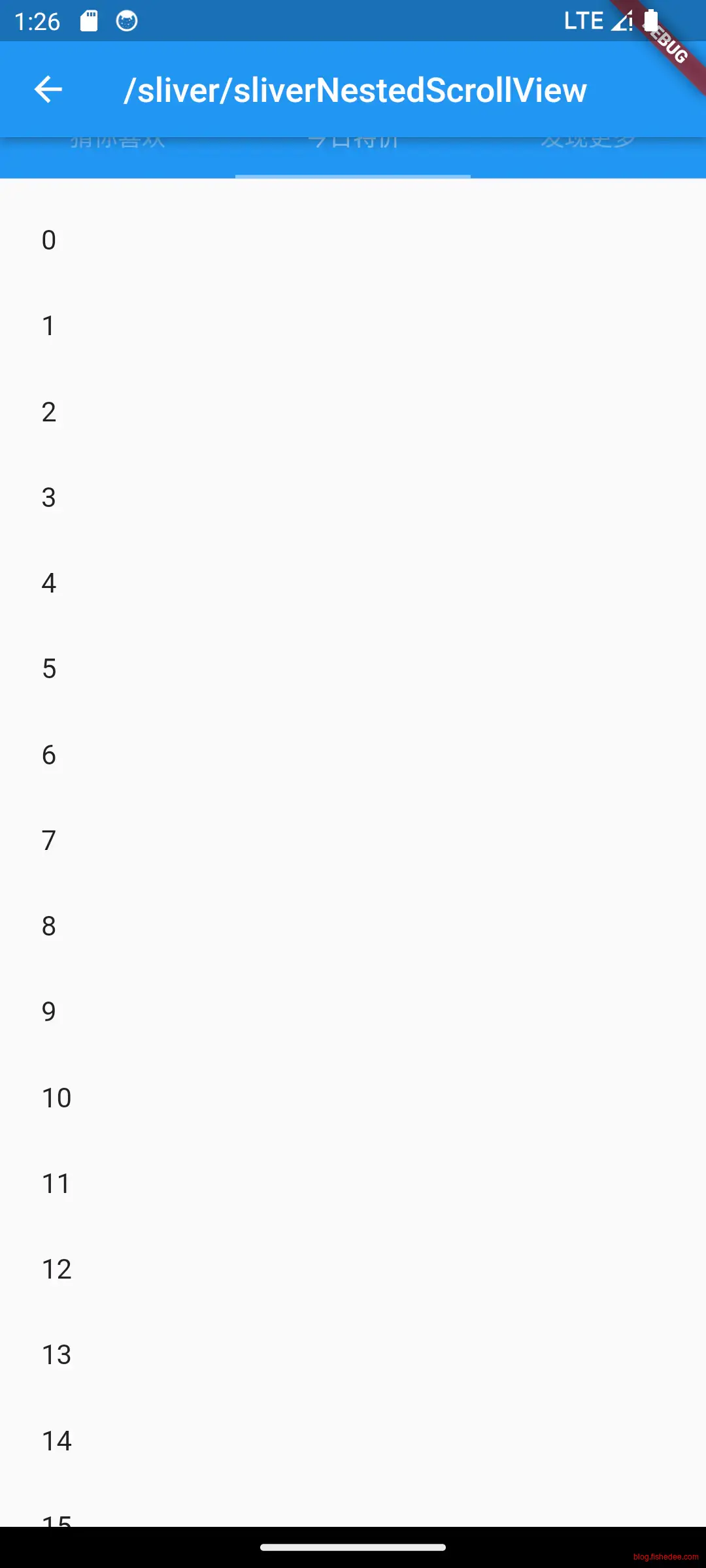Switch to the 猜你喜欢 tab
Viewport: 706px width, 1568px height.
[x=118, y=157]
